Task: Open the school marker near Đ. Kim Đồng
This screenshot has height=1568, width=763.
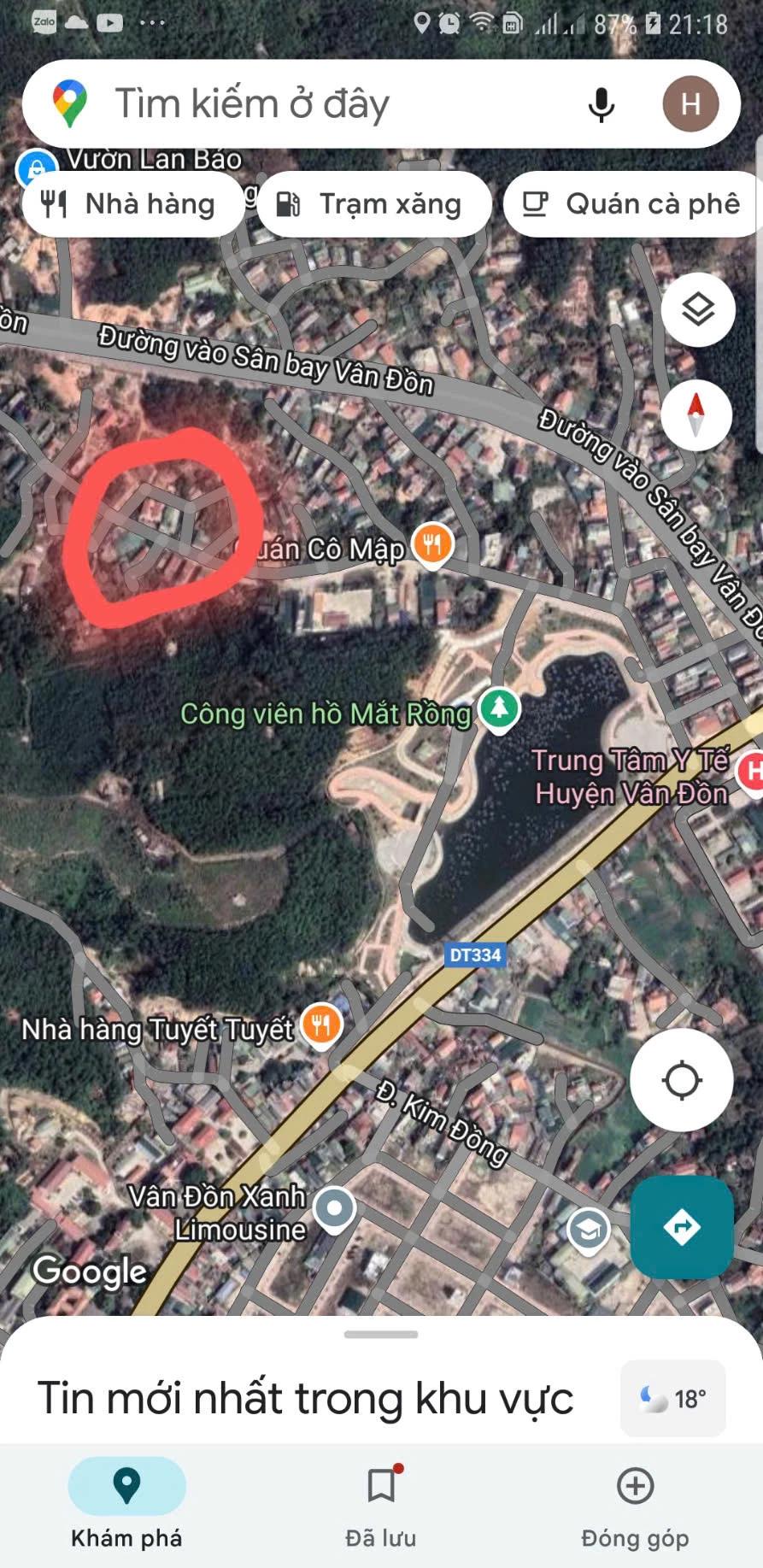Action: tap(588, 1230)
